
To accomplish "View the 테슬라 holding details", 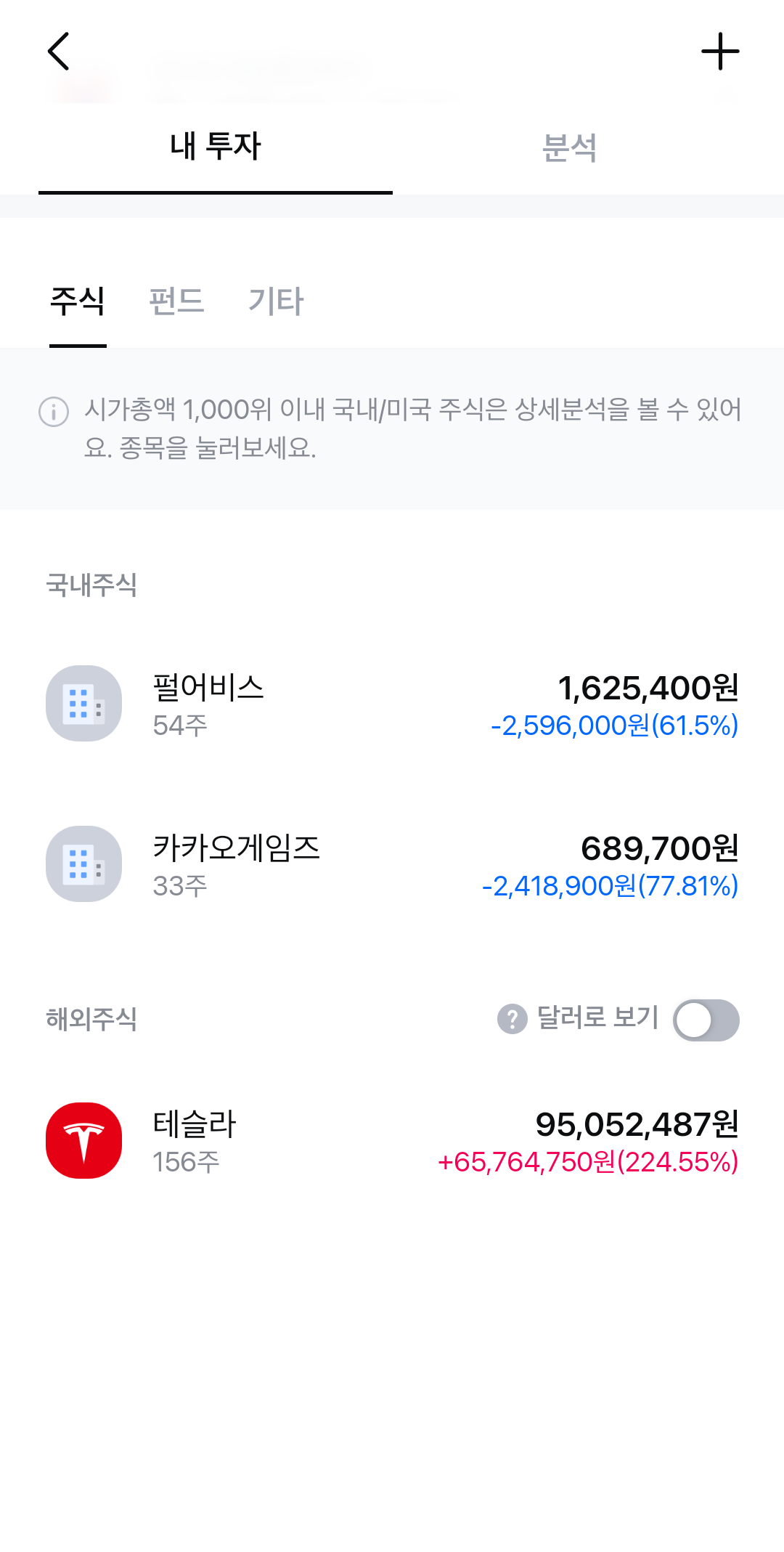I will tap(392, 1141).
